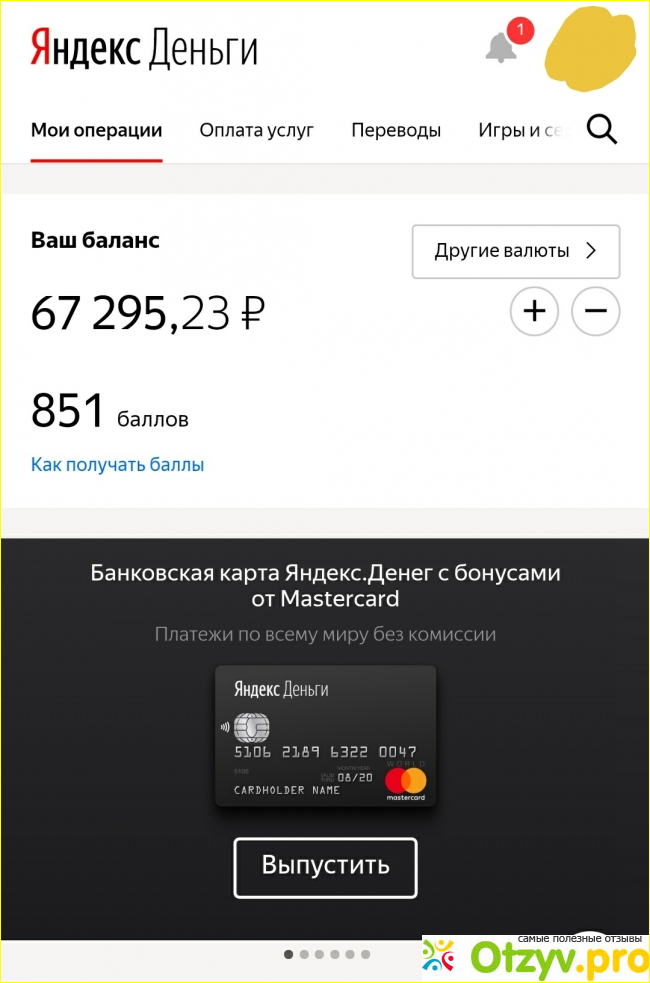Switch to the Оплата услуг tab
650x983 pixels.
[x=256, y=130]
